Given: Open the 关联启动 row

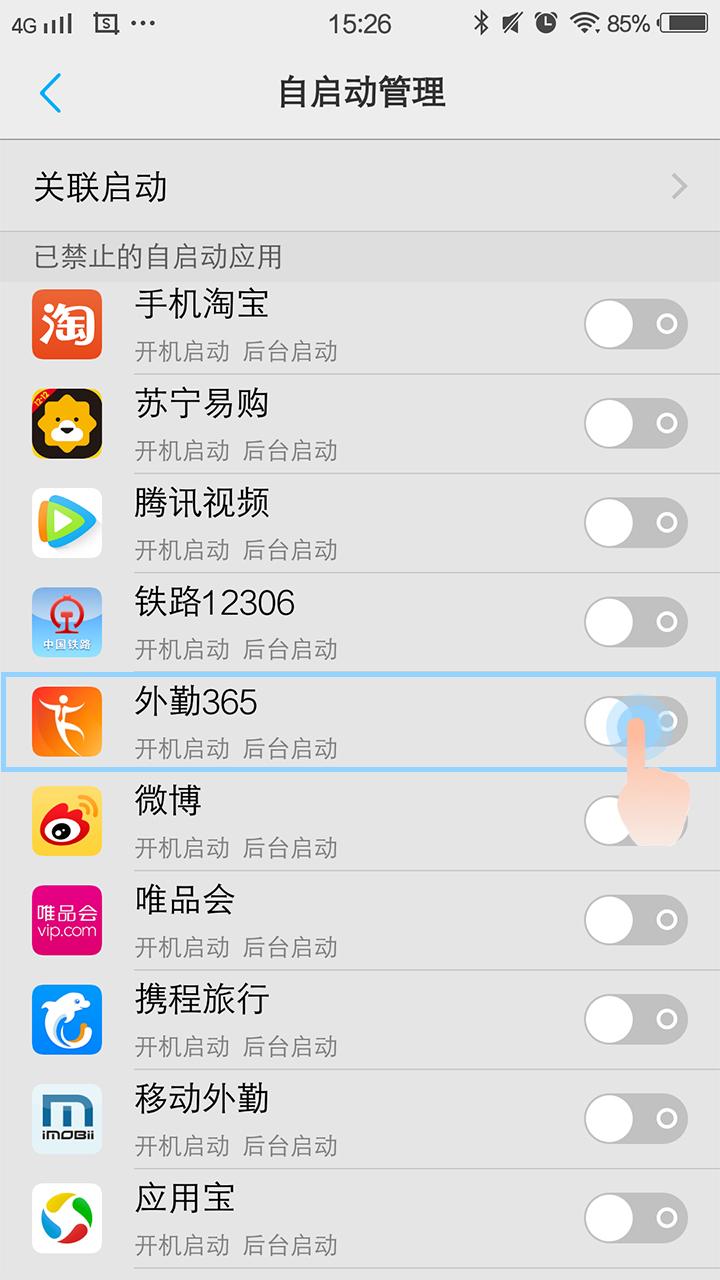Looking at the screenshot, I should click(360, 187).
